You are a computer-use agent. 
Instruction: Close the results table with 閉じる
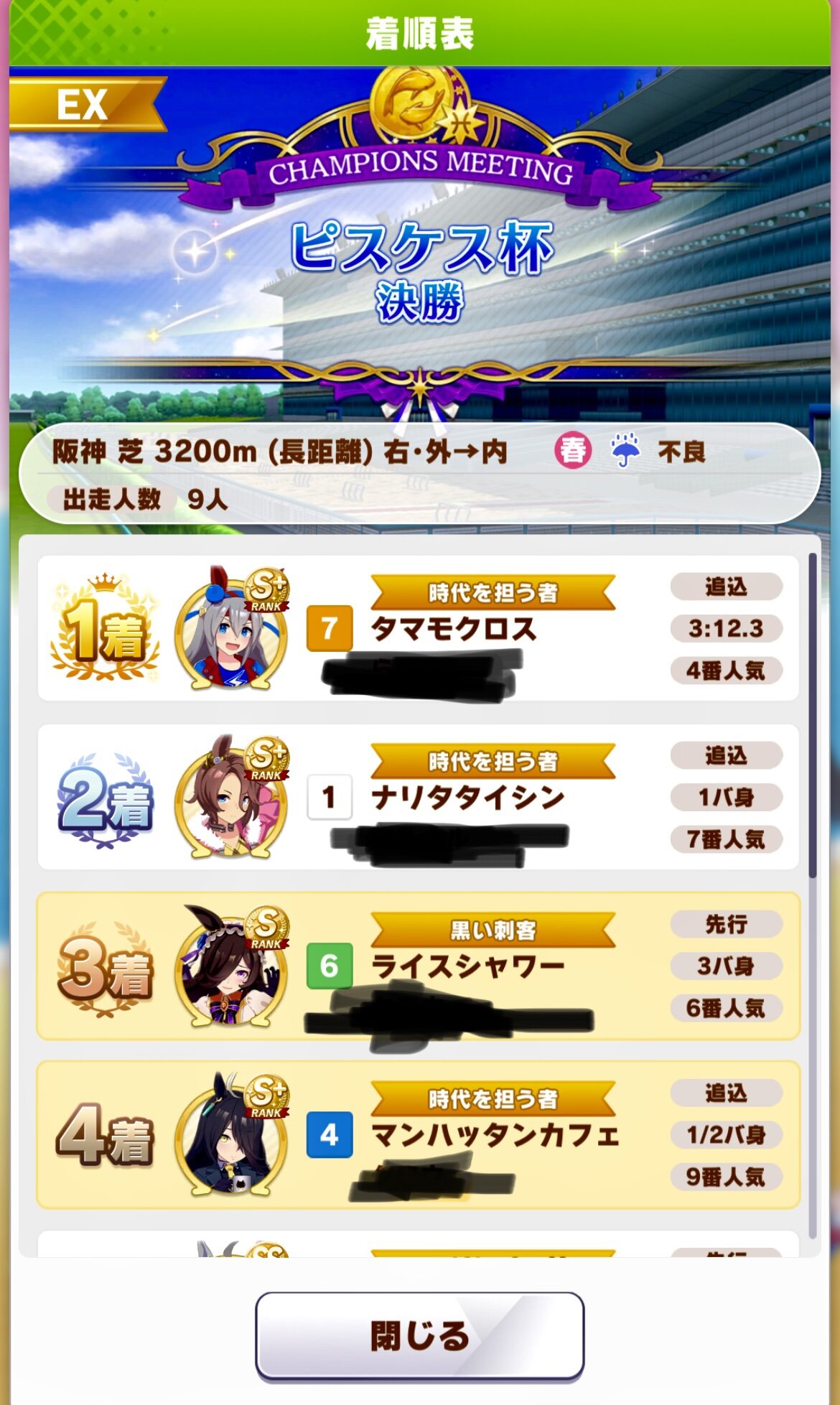click(x=419, y=1335)
